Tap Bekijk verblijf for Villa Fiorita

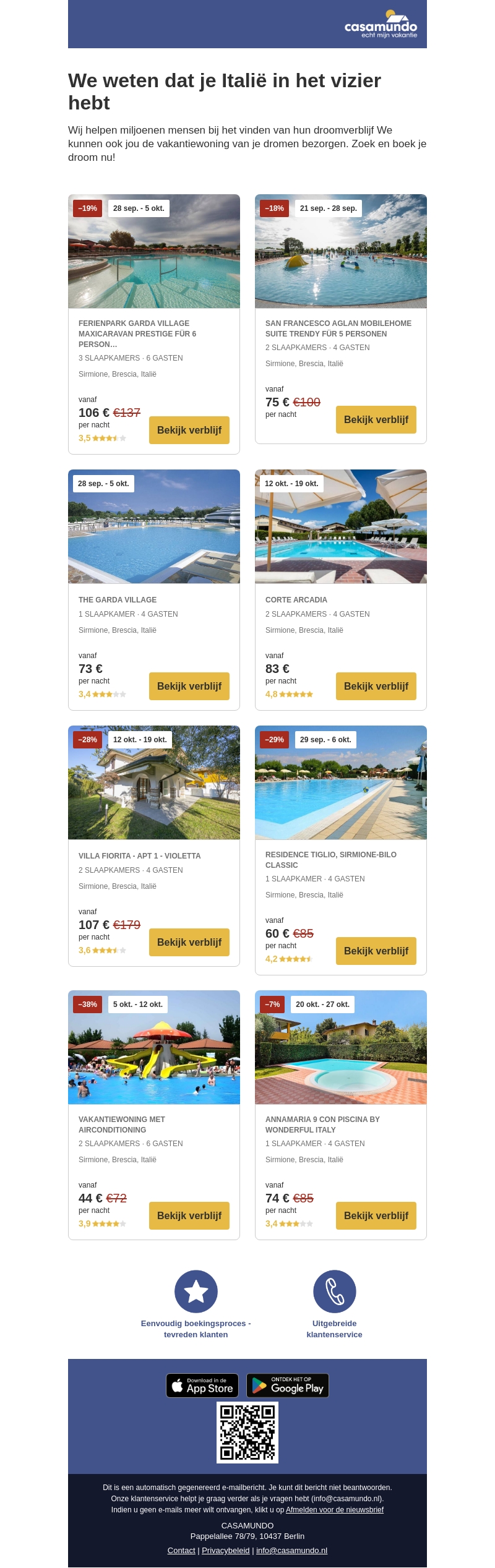pos(189,943)
